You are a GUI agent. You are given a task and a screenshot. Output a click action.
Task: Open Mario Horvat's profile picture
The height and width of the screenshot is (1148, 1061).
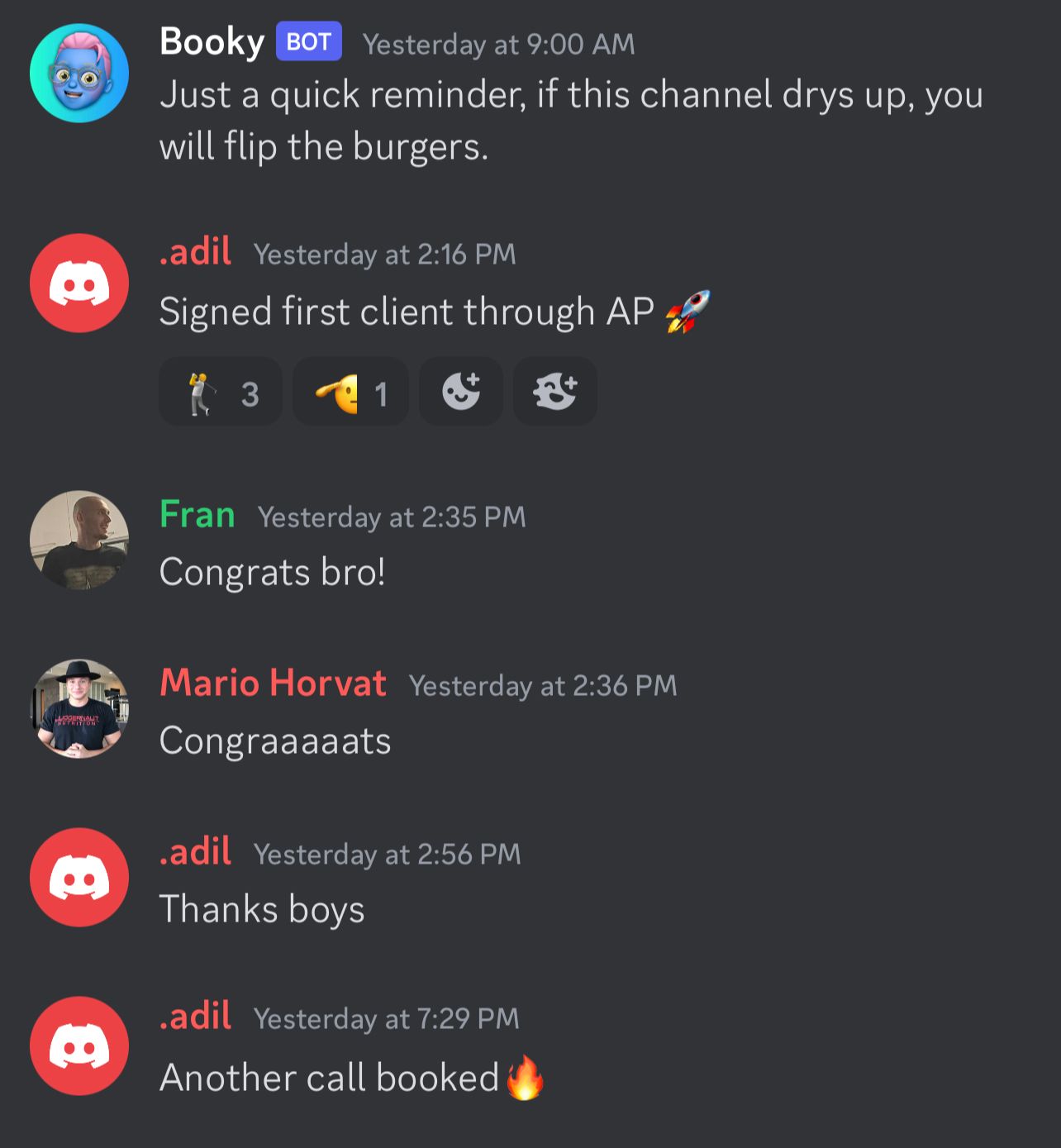(x=79, y=708)
